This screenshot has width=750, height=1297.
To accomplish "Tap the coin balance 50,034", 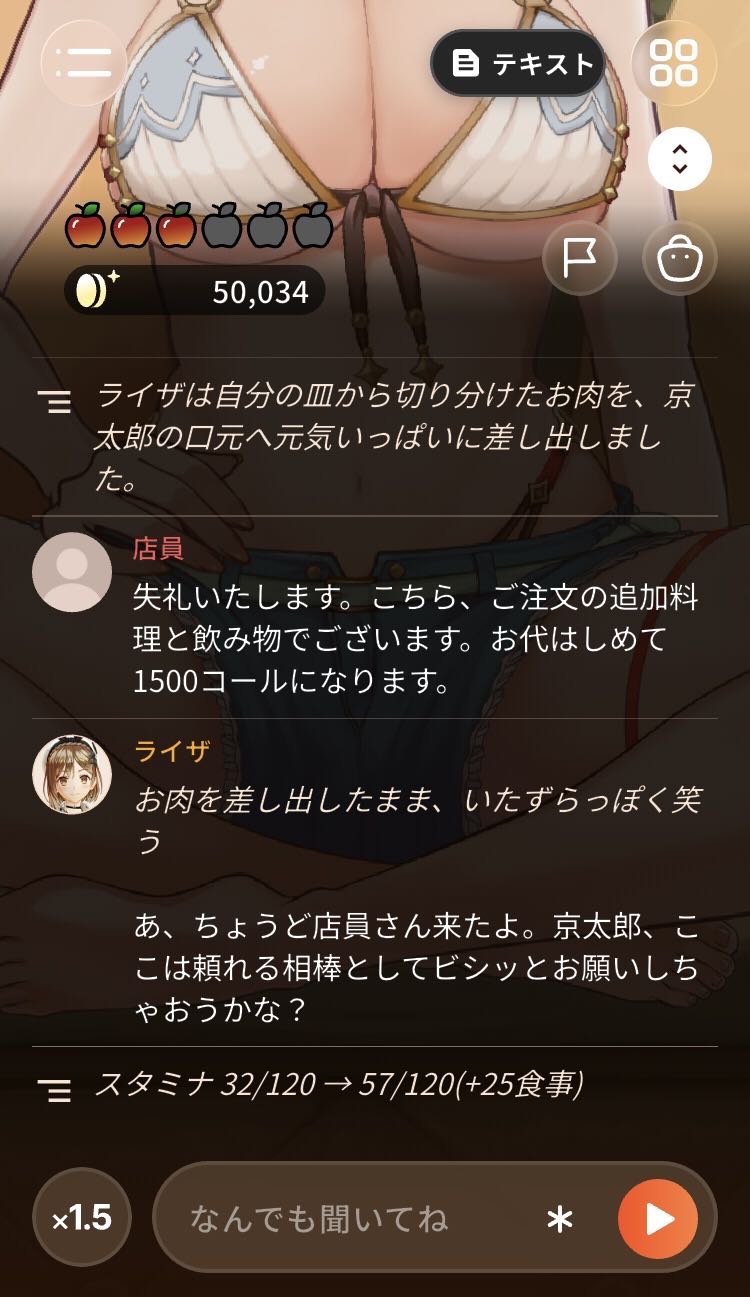I will pyautogui.click(x=195, y=291).
